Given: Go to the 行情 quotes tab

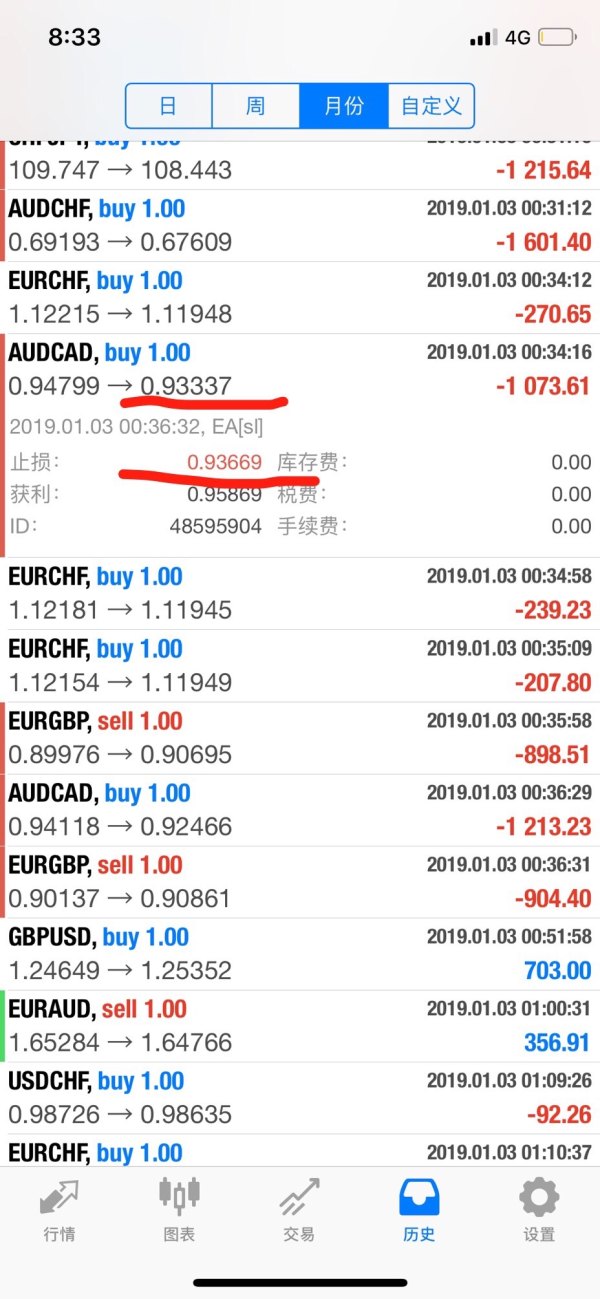Looking at the screenshot, I should pyautogui.click(x=59, y=1209).
